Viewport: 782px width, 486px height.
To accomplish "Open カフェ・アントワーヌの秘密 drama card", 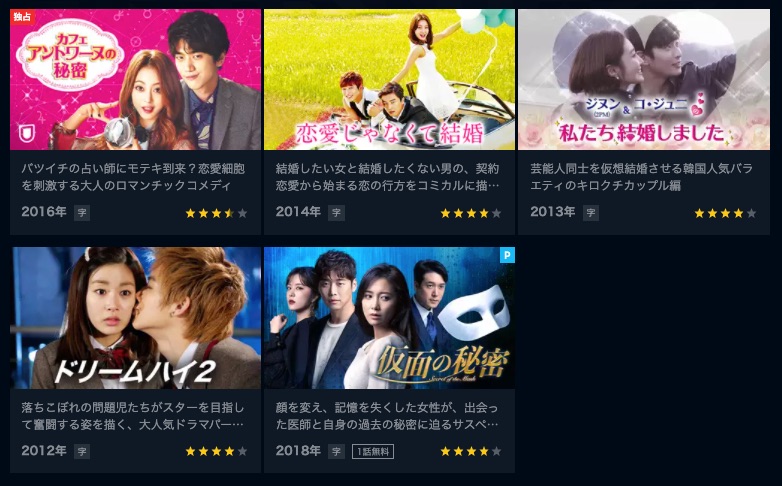I will point(135,80).
